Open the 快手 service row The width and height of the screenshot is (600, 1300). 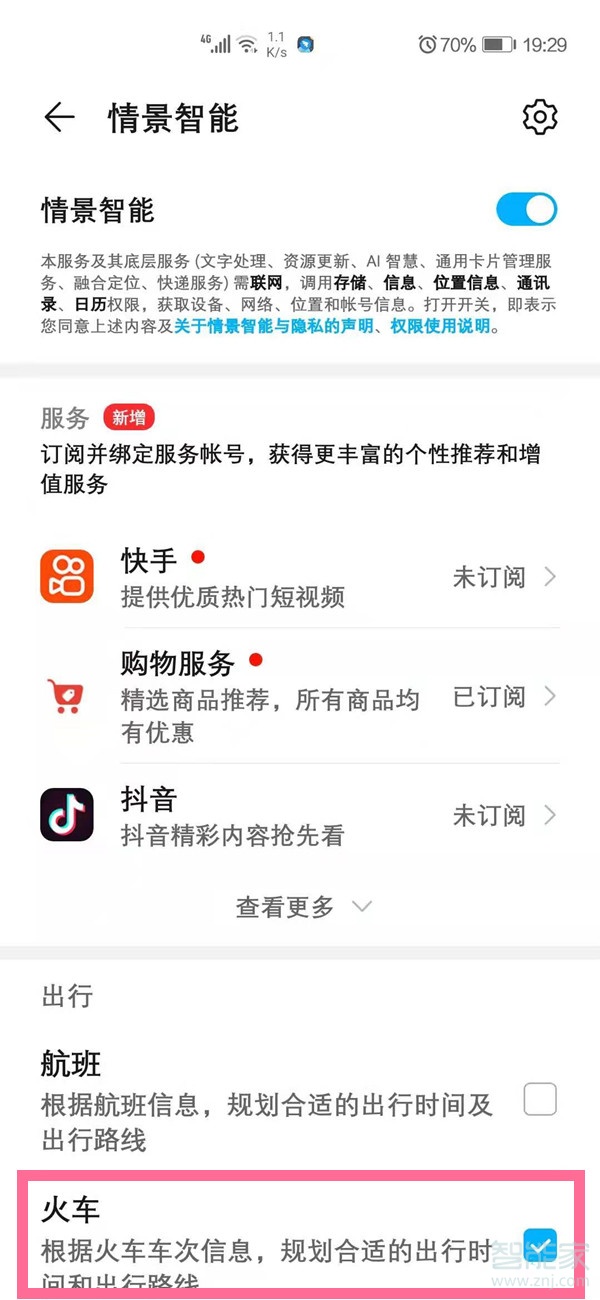pyautogui.click(x=300, y=577)
